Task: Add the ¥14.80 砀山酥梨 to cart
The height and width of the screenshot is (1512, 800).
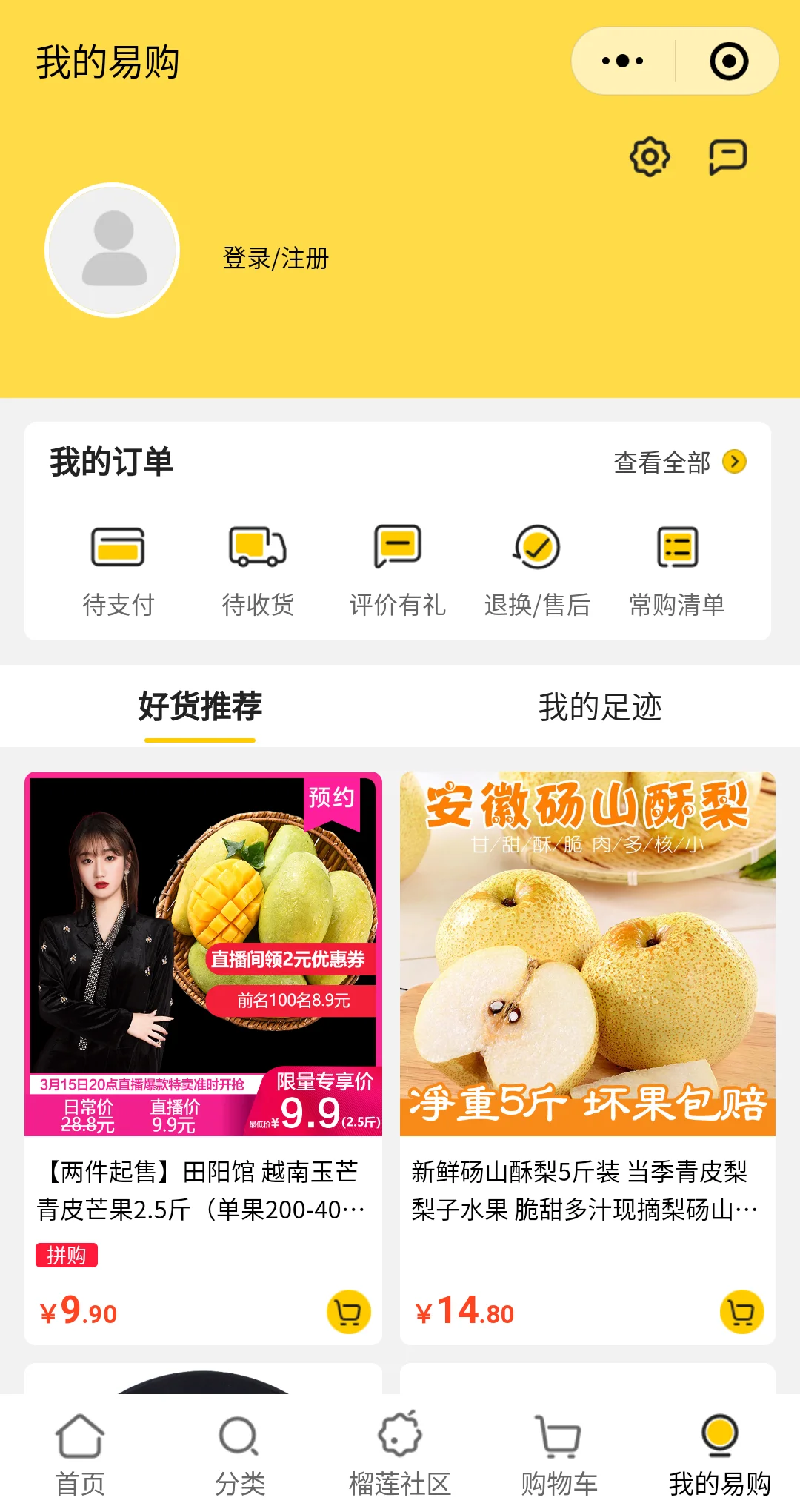Action: (x=741, y=1312)
